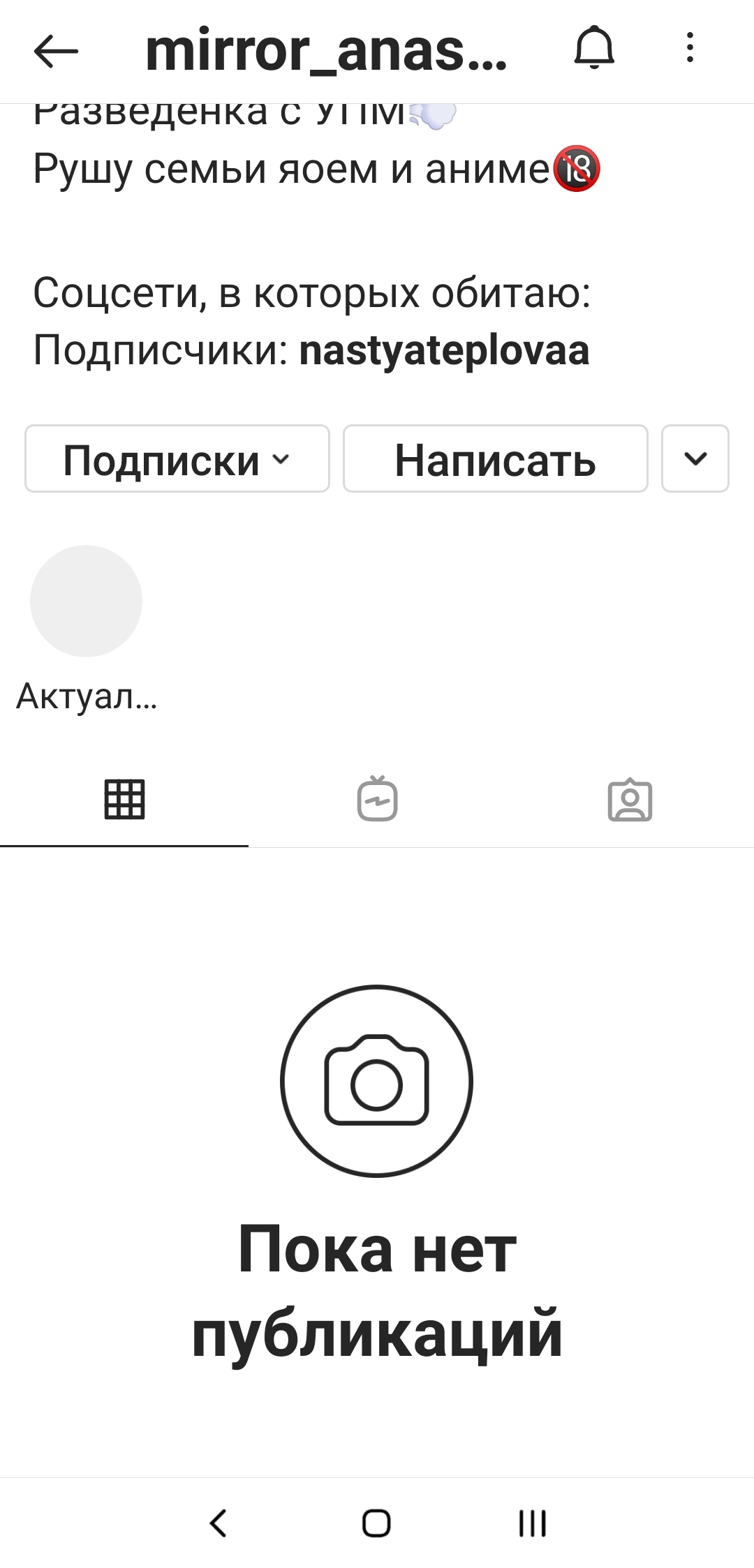The height and width of the screenshot is (1568, 754).
Task: Switch to the tagged photos tab
Action: 630,800
